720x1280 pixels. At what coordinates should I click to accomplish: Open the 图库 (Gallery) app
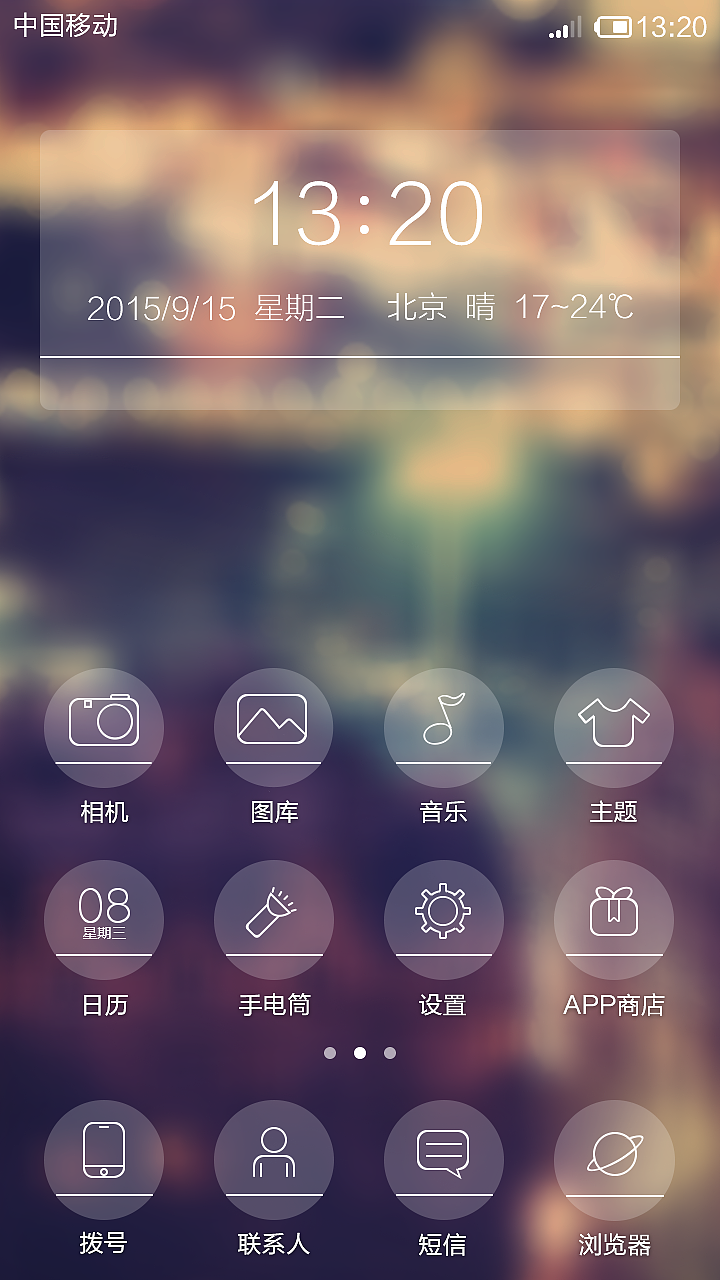point(274,727)
